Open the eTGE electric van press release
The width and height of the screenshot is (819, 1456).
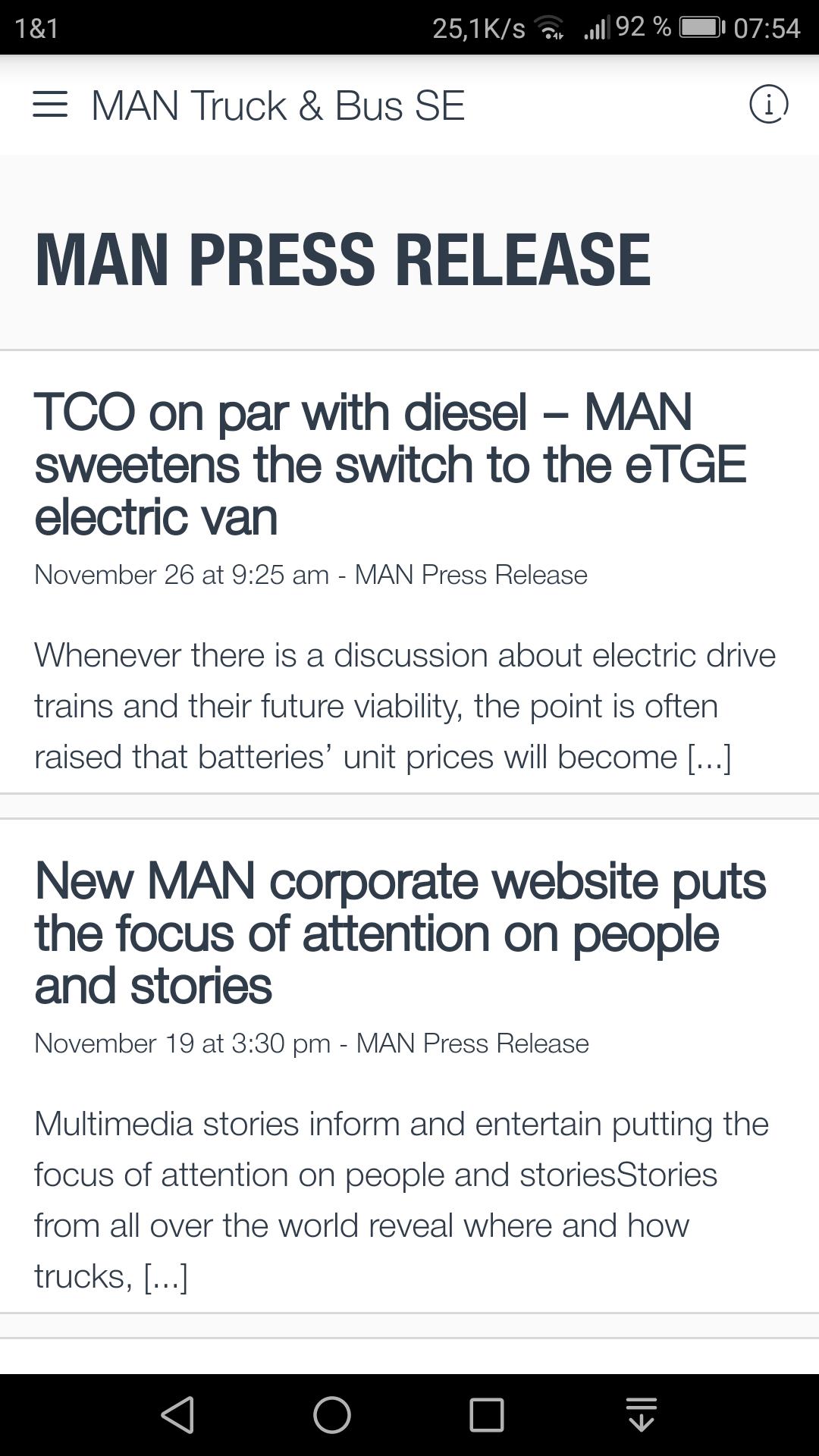390,463
